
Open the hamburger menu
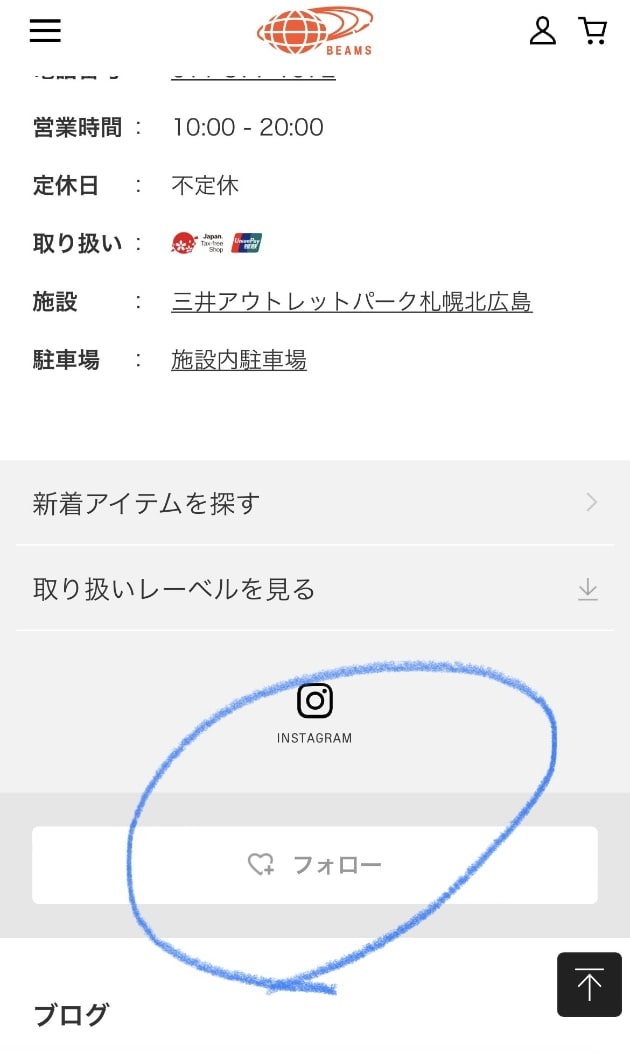pyautogui.click(x=45, y=31)
